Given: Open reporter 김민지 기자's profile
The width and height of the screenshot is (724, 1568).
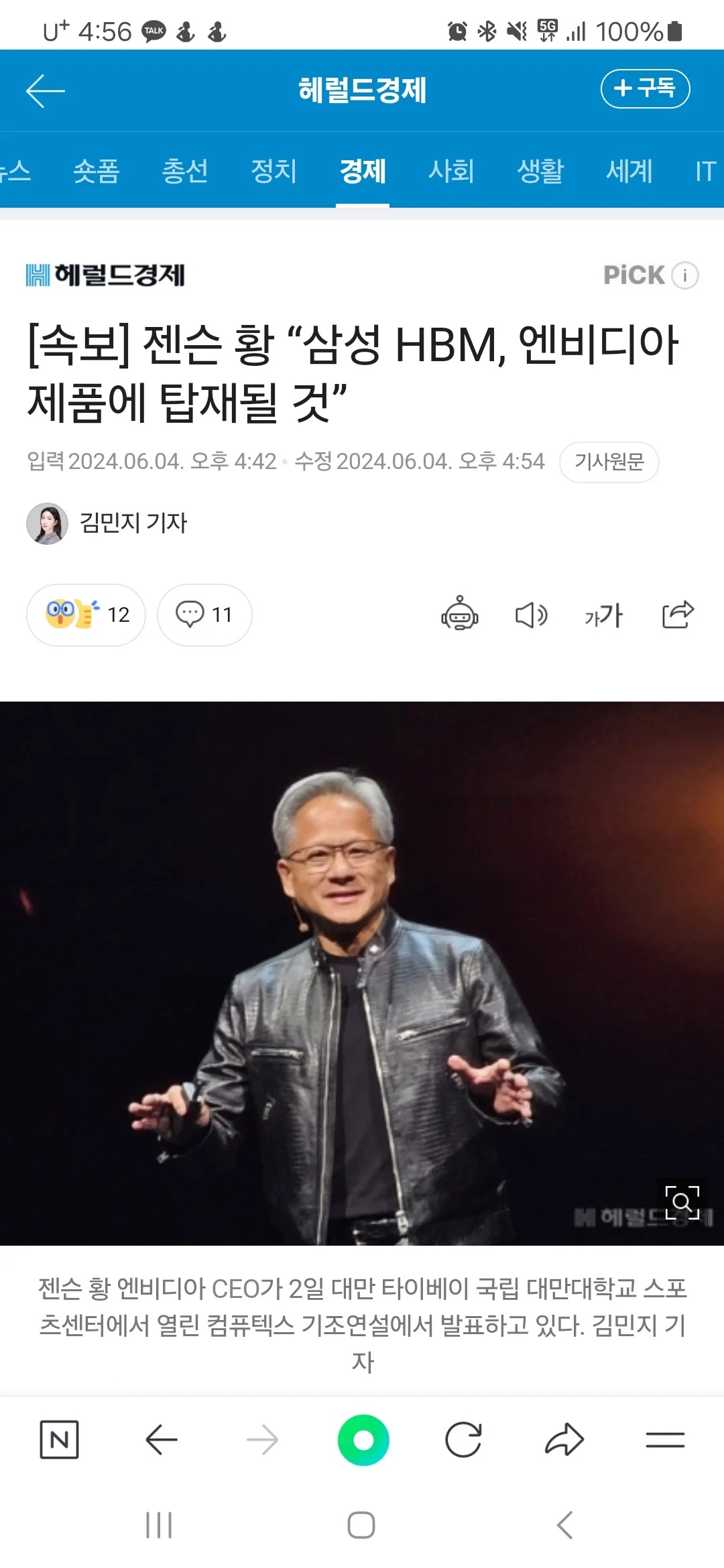Looking at the screenshot, I should click(x=107, y=523).
